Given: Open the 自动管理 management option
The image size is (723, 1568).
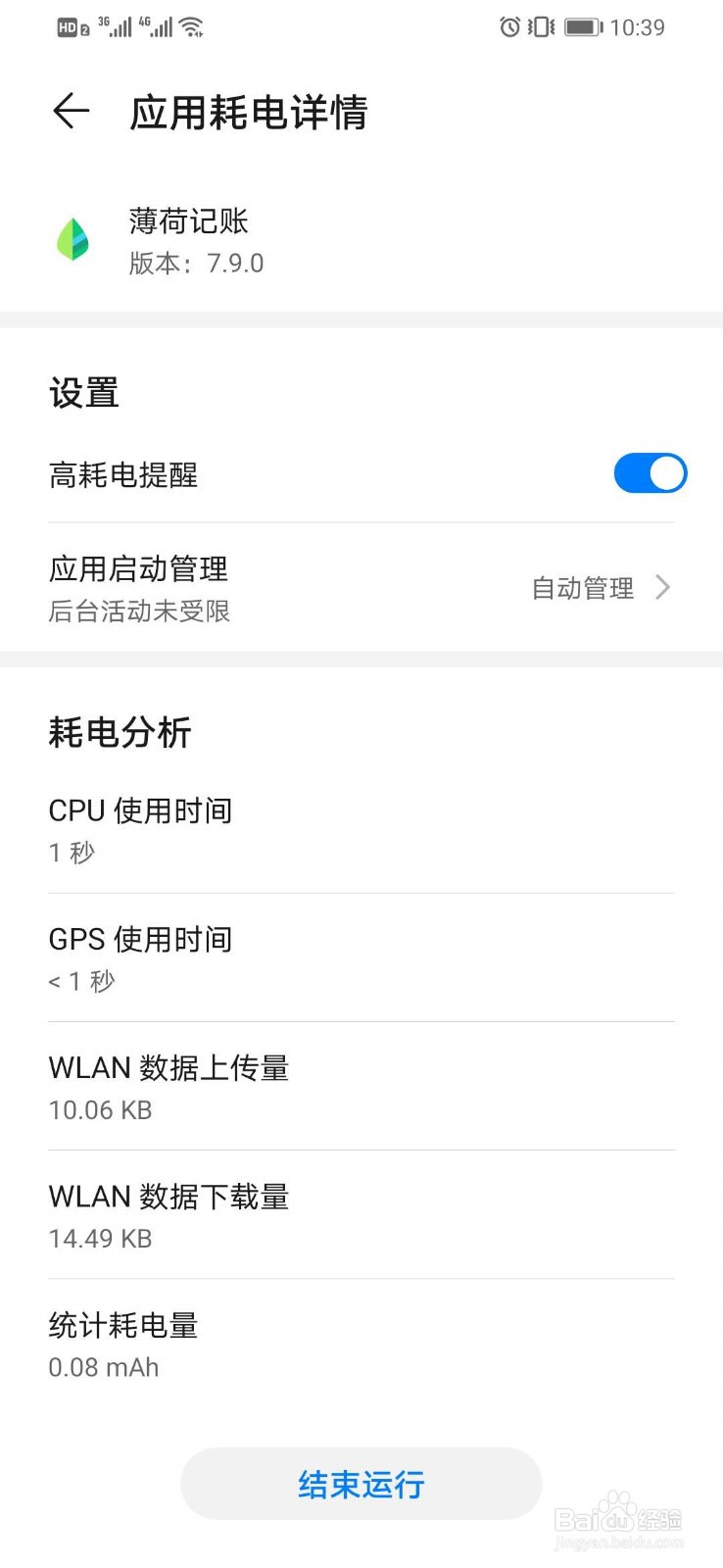Looking at the screenshot, I should tap(582, 588).
